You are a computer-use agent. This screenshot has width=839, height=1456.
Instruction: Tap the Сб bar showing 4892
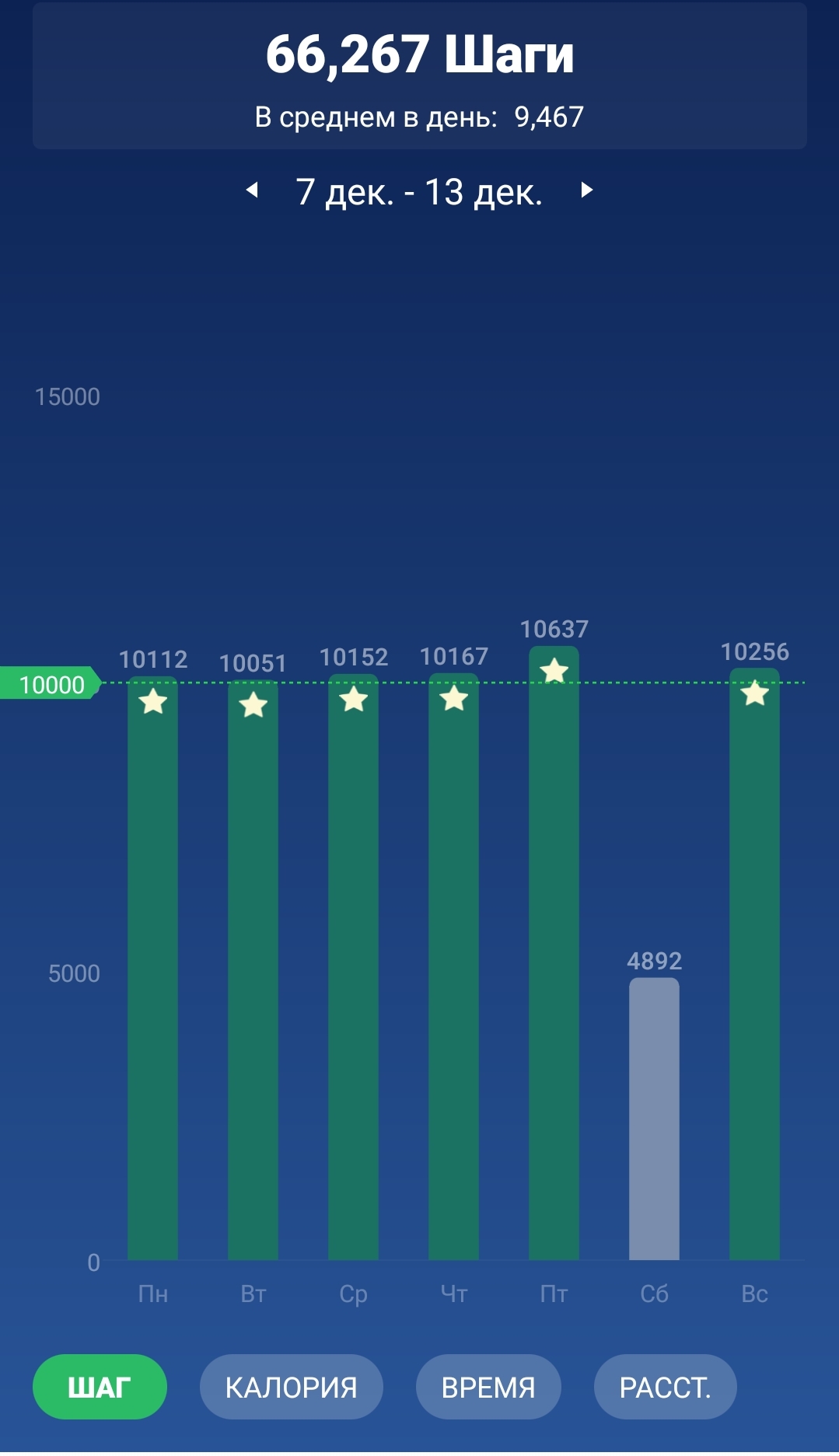pyautogui.click(x=654, y=1119)
